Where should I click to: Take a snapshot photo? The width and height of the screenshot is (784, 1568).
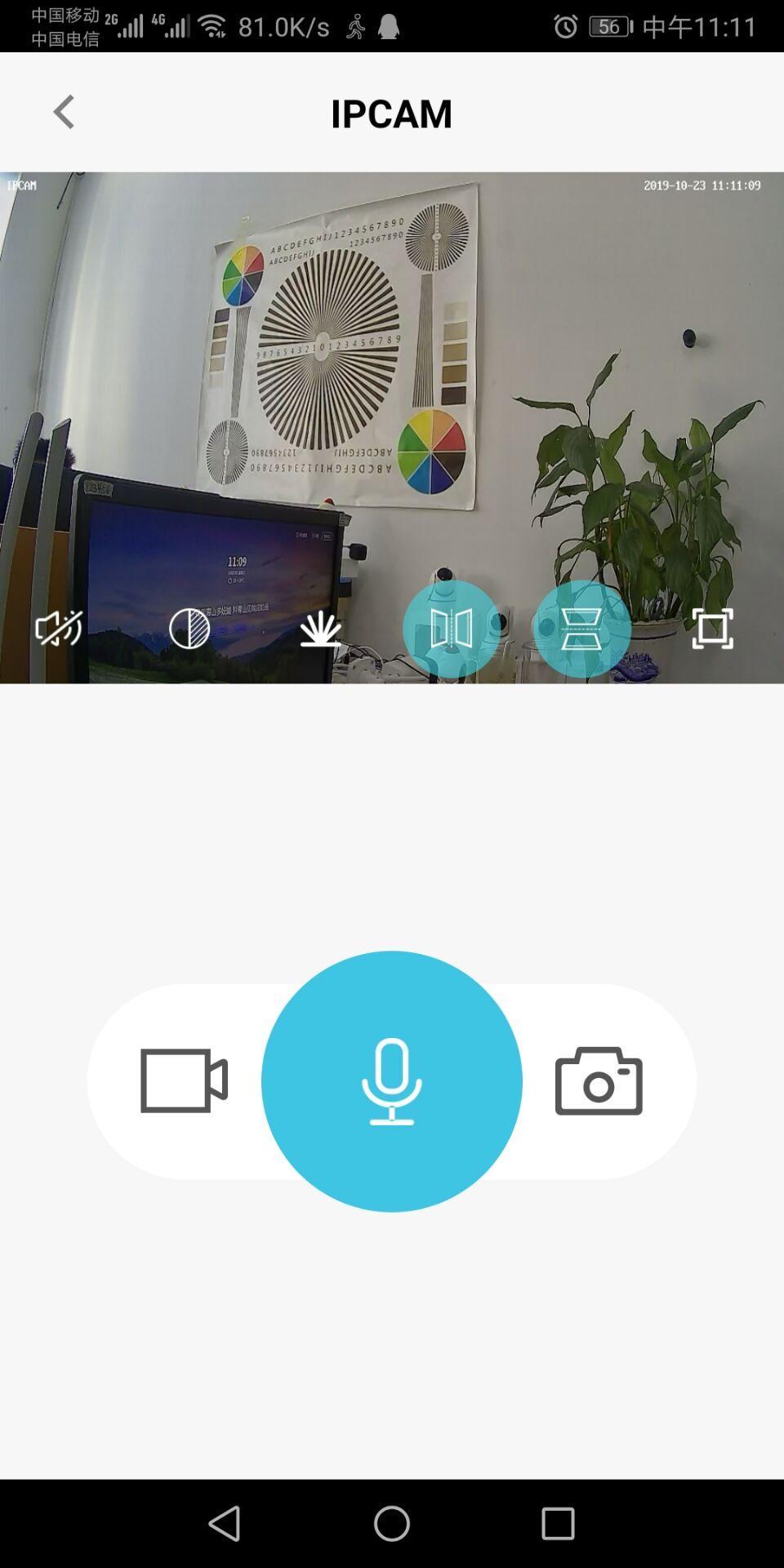click(x=599, y=1080)
